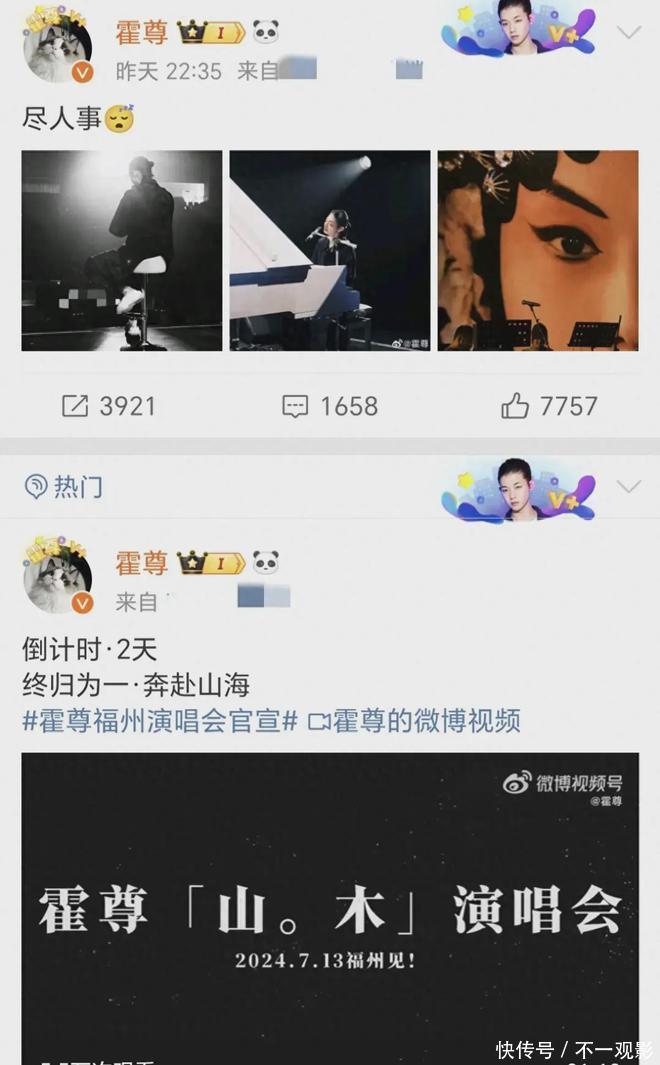
Task: Tap 霍尊's avatar on the 倒计时 post
Action: (x=58, y=579)
